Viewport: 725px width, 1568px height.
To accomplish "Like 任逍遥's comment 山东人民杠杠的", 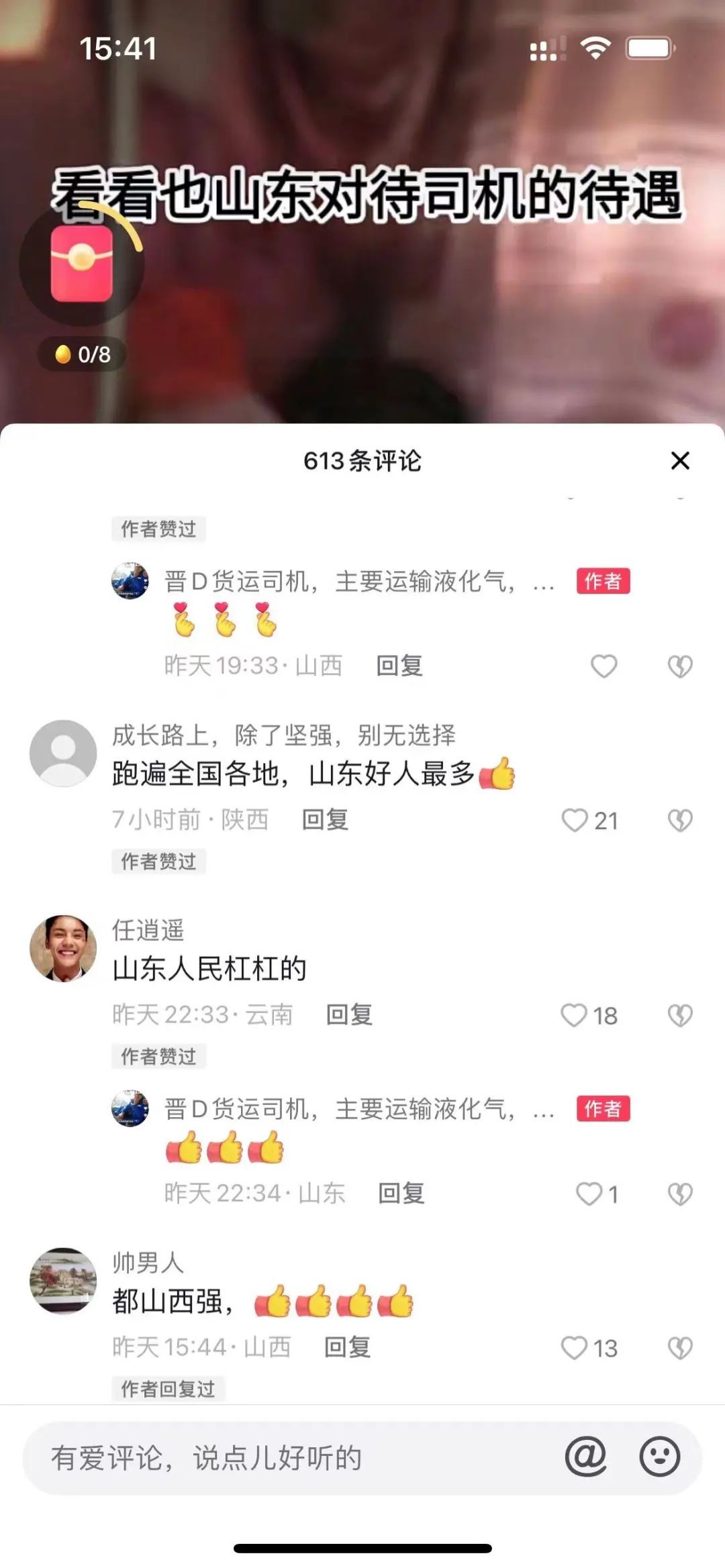I will point(575,1015).
